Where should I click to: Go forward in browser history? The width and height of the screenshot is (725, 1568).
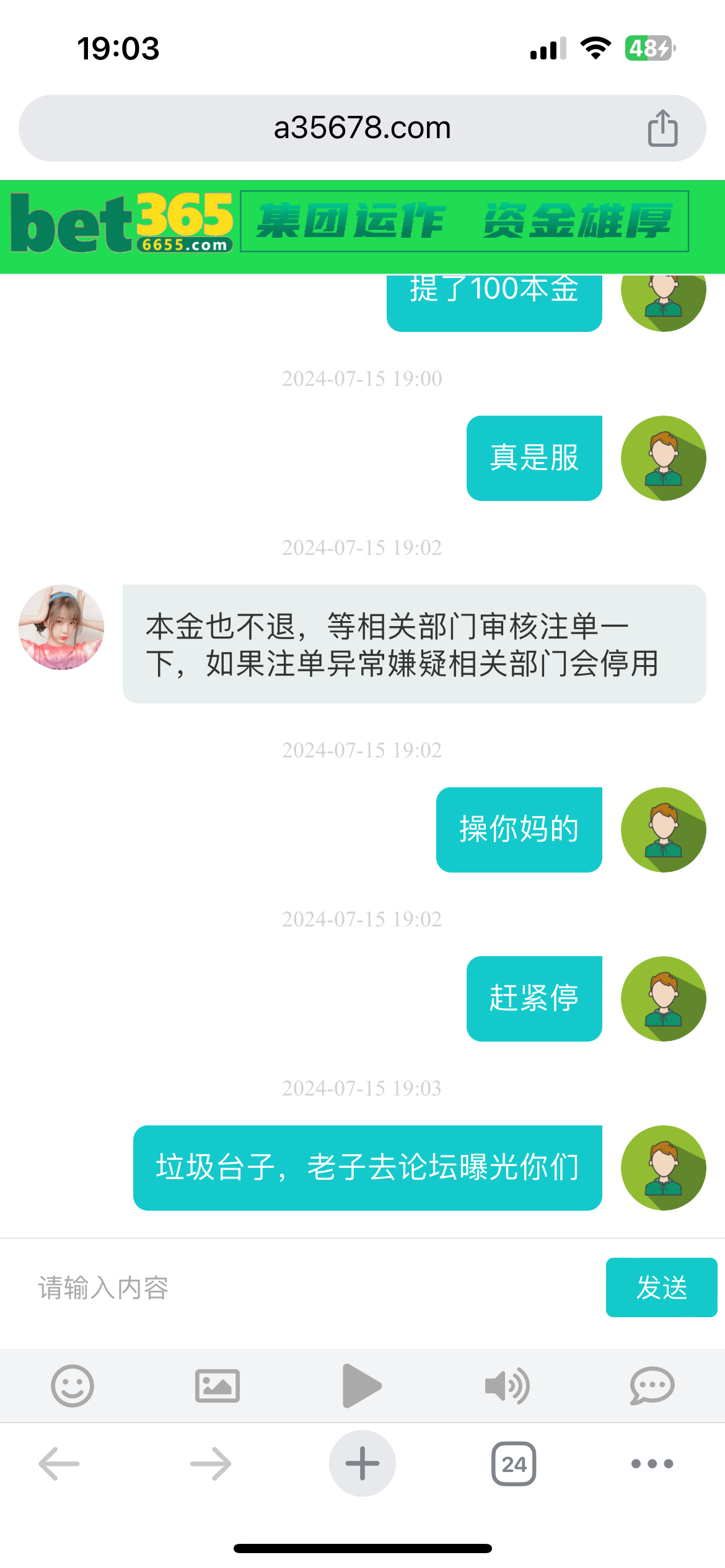(x=211, y=1464)
